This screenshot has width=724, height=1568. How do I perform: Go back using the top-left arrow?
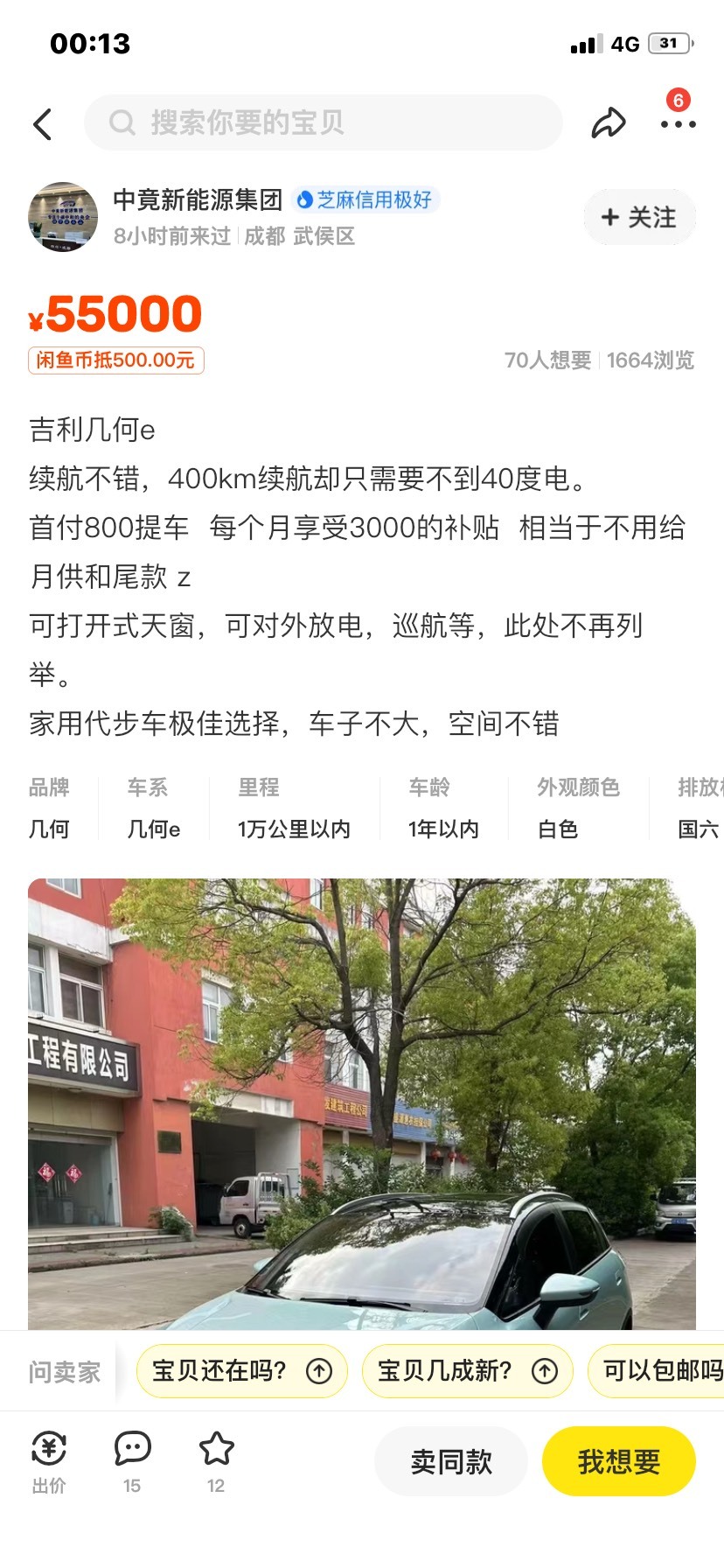43,124
